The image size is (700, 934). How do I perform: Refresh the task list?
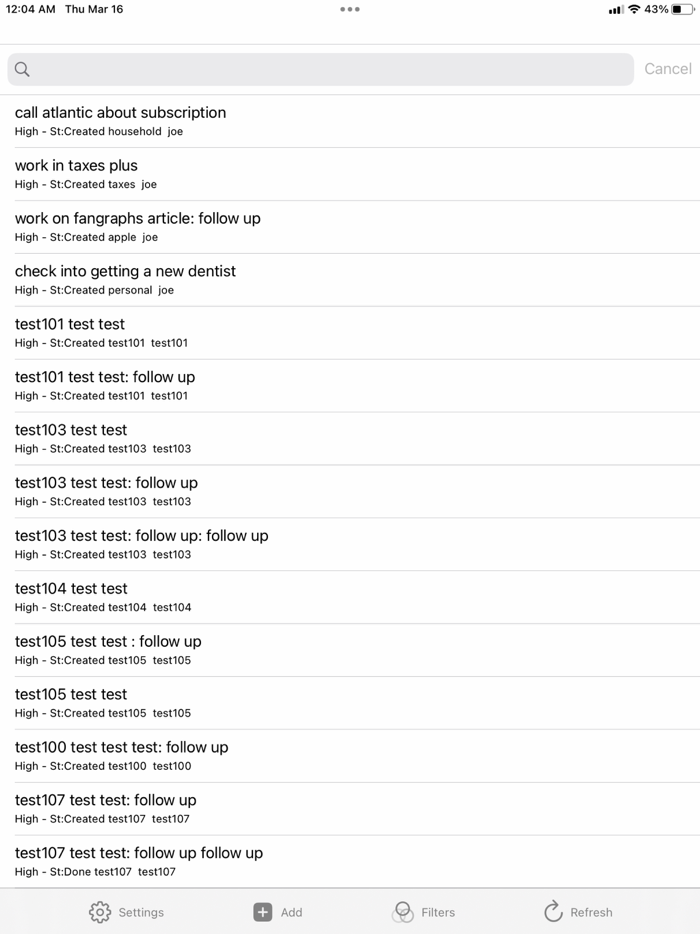(x=578, y=912)
